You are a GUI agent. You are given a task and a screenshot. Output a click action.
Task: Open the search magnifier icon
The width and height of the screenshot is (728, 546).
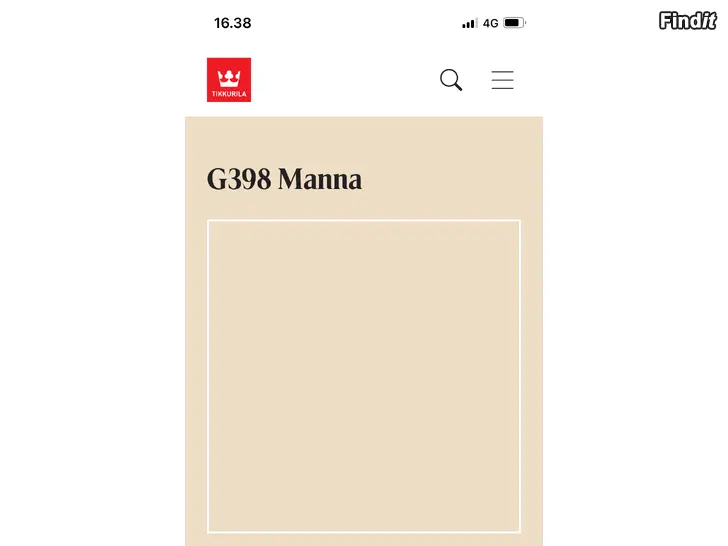(451, 80)
